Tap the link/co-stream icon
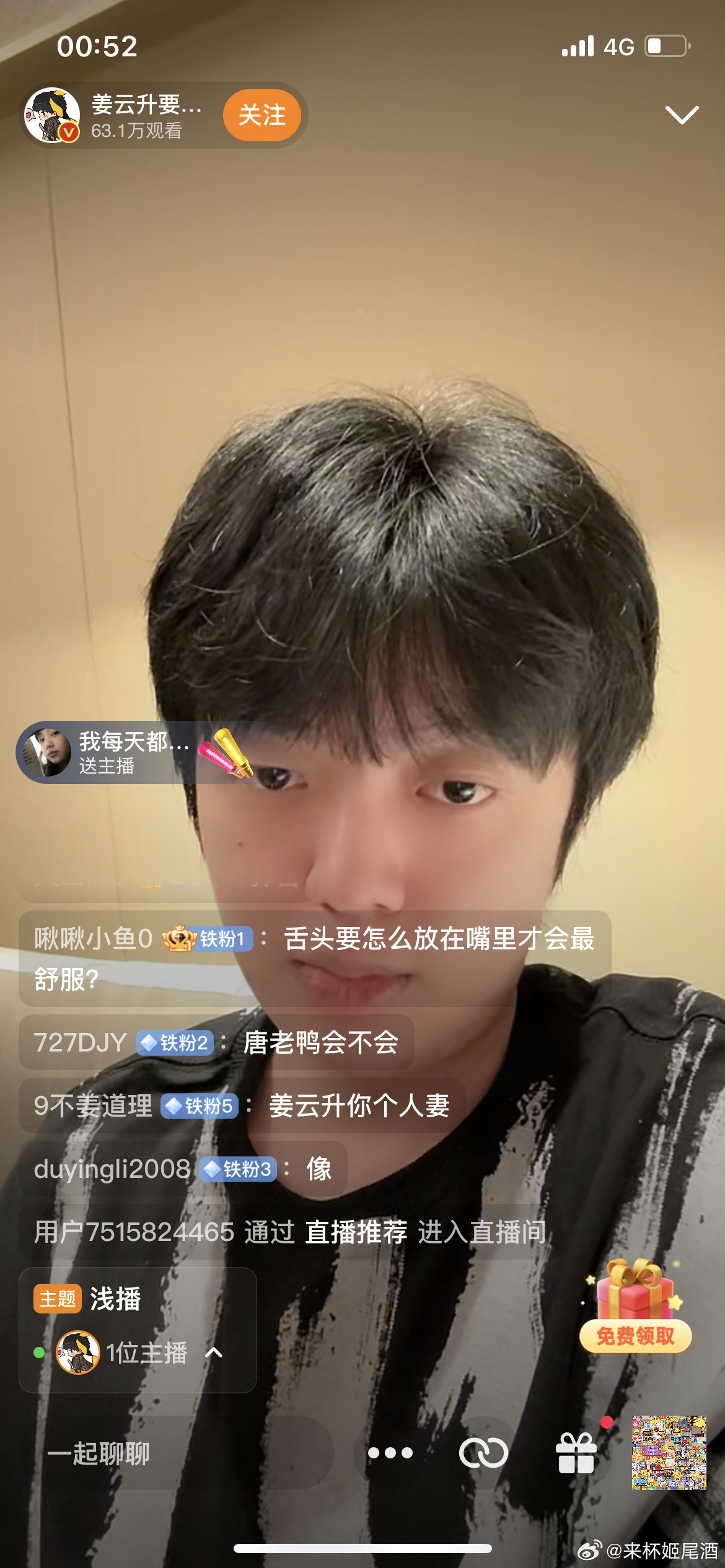Viewport: 725px width, 1568px height. [x=483, y=1453]
